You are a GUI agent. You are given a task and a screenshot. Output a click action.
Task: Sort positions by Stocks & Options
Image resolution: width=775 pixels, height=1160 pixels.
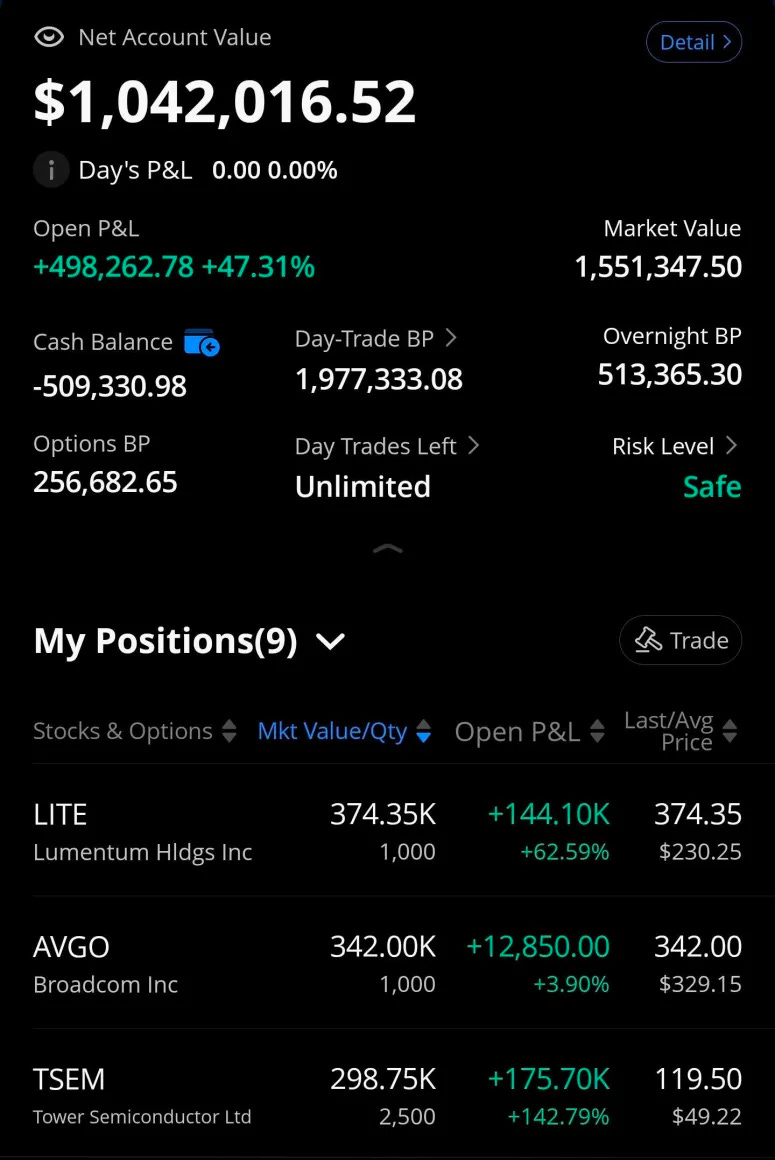(x=135, y=731)
